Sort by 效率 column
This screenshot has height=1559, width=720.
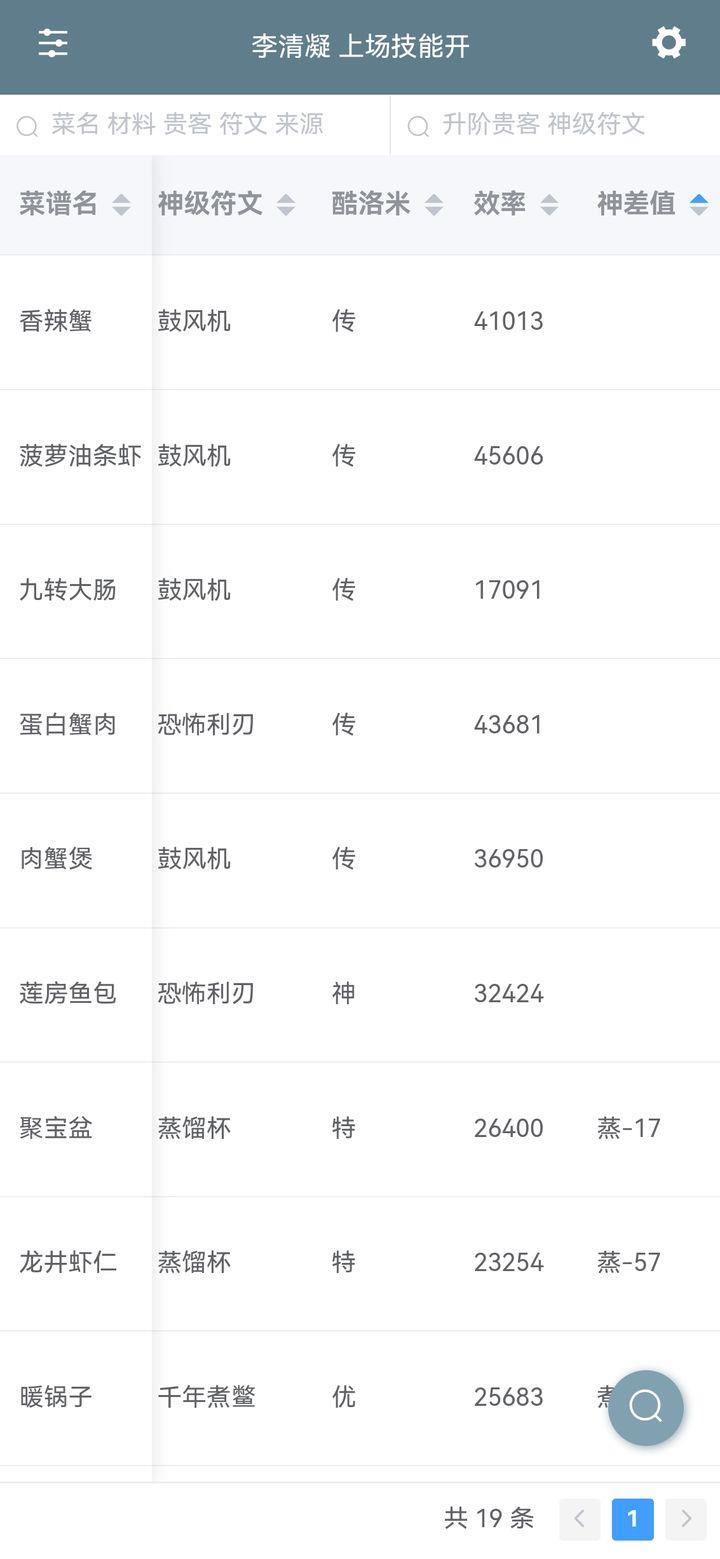click(x=515, y=204)
